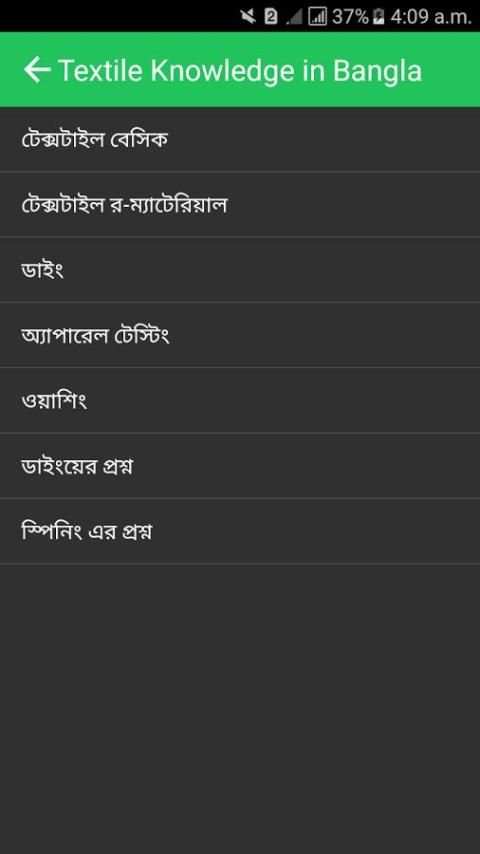The height and width of the screenshot is (854, 480).
Task: Tap the ওয়াশিং list item
Action: click(240, 400)
